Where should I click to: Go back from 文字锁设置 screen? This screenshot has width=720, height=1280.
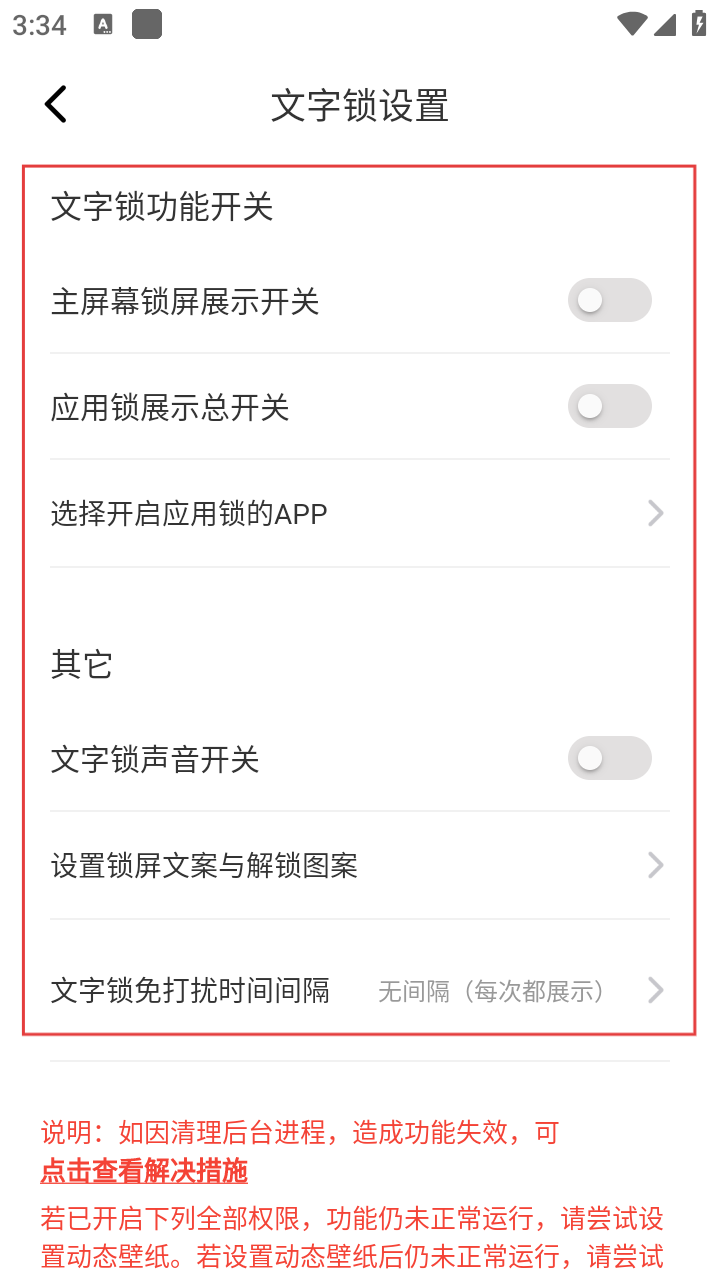[x=56, y=104]
